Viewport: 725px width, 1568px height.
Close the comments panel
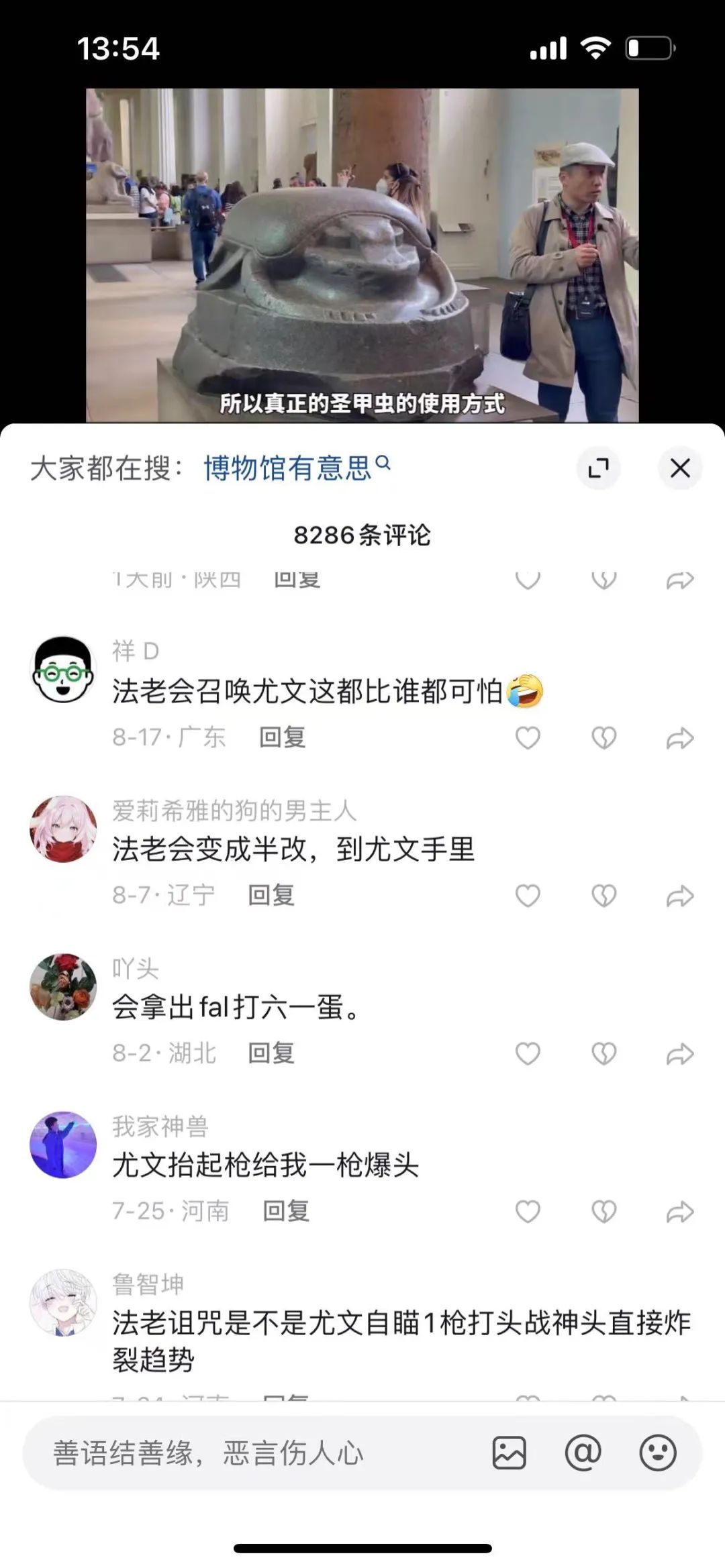click(681, 468)
